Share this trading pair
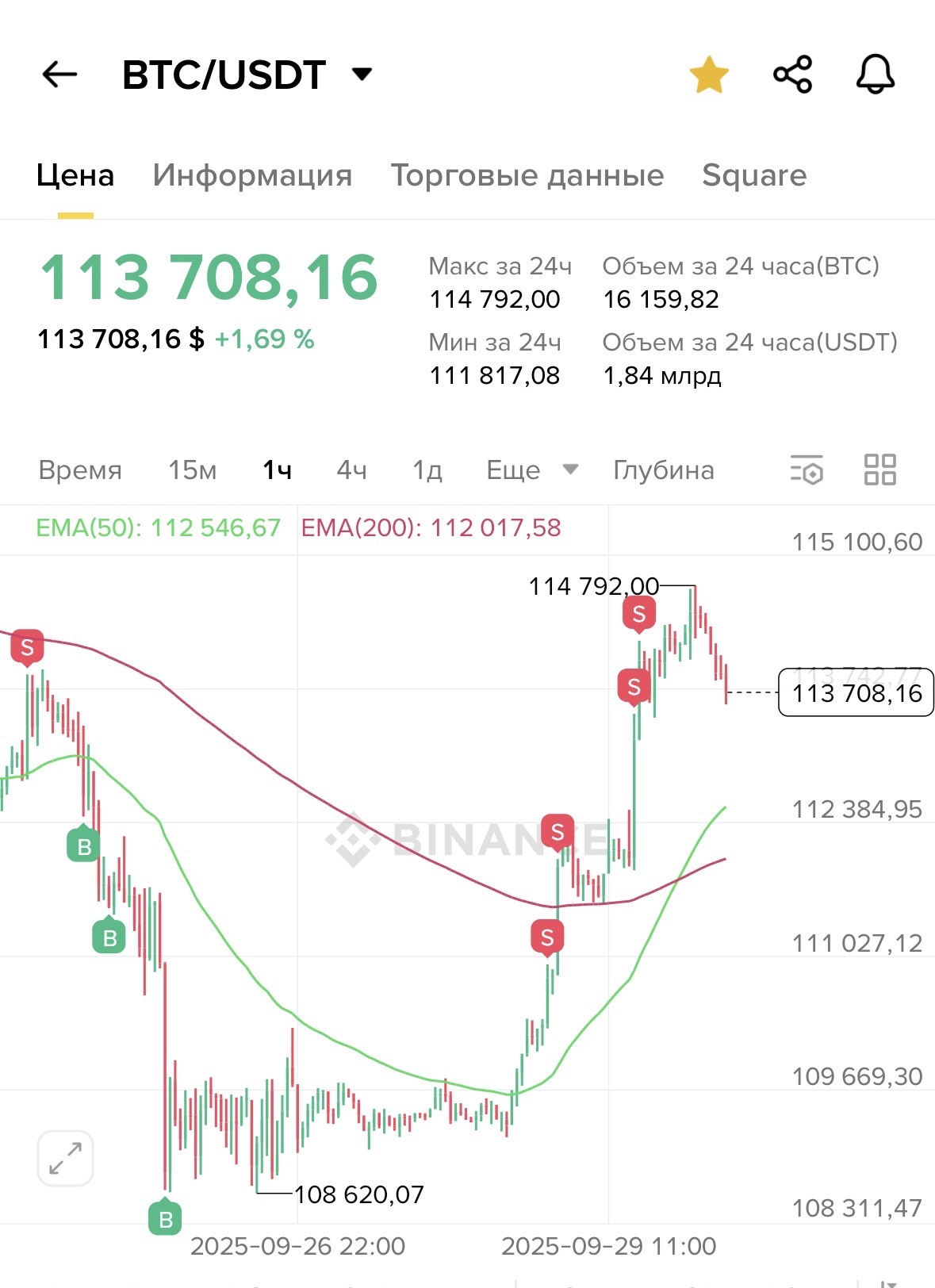The height and width of the screenshot is (1288, 935). coord(792,75)
